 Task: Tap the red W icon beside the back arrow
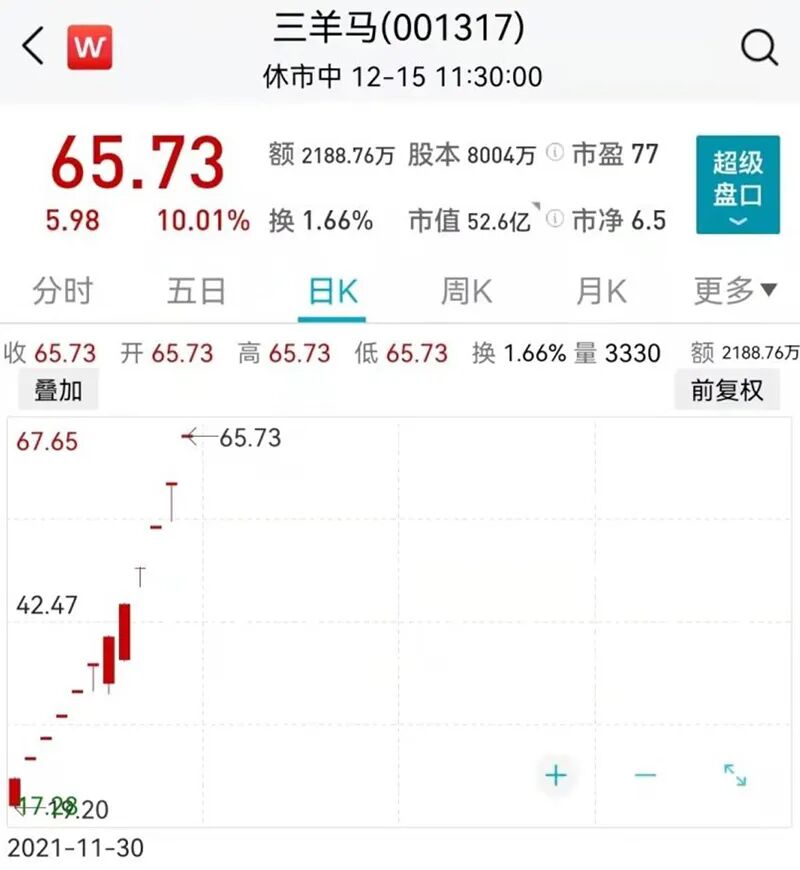(90, 47)
